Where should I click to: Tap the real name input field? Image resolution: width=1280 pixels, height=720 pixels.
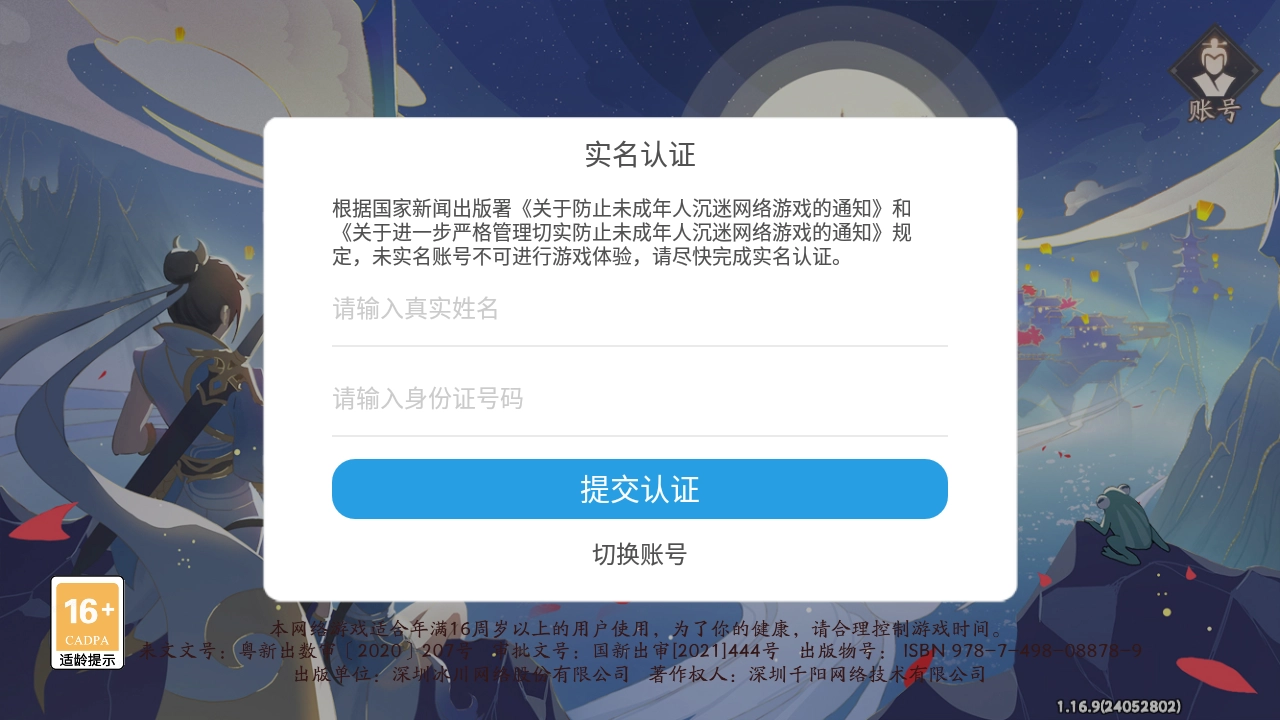pyautogui.click(x=638, y=309)
